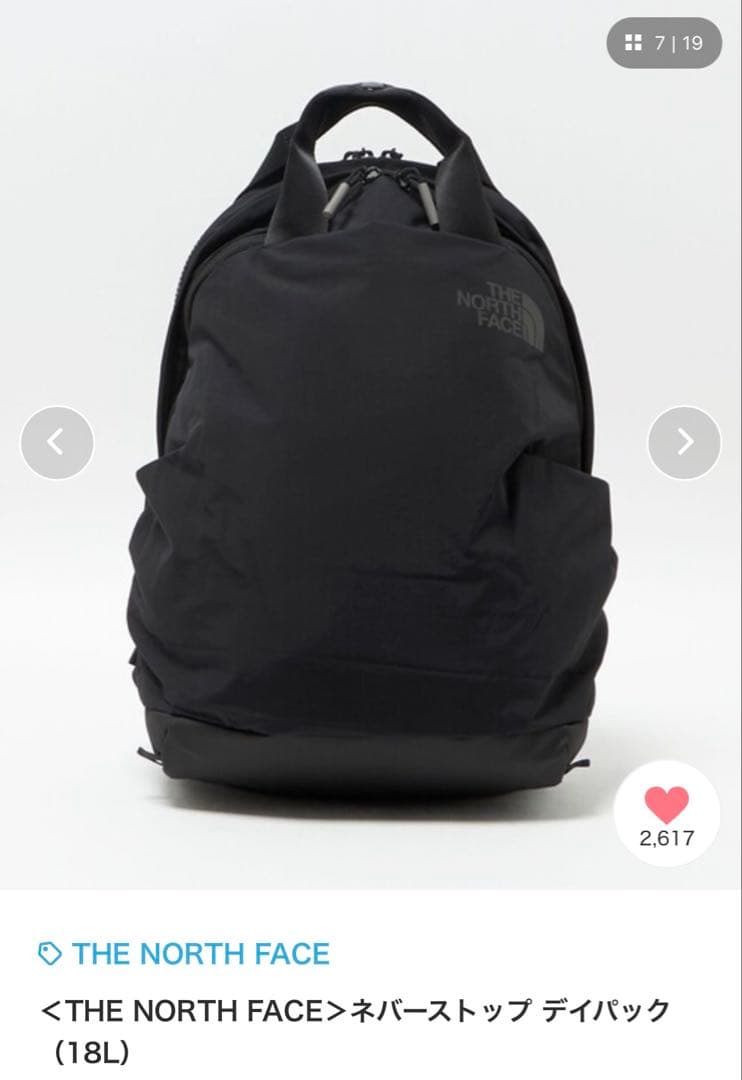
Task: Open the 7 | 19 image gallery grid
Action: (x=664, y=43)
